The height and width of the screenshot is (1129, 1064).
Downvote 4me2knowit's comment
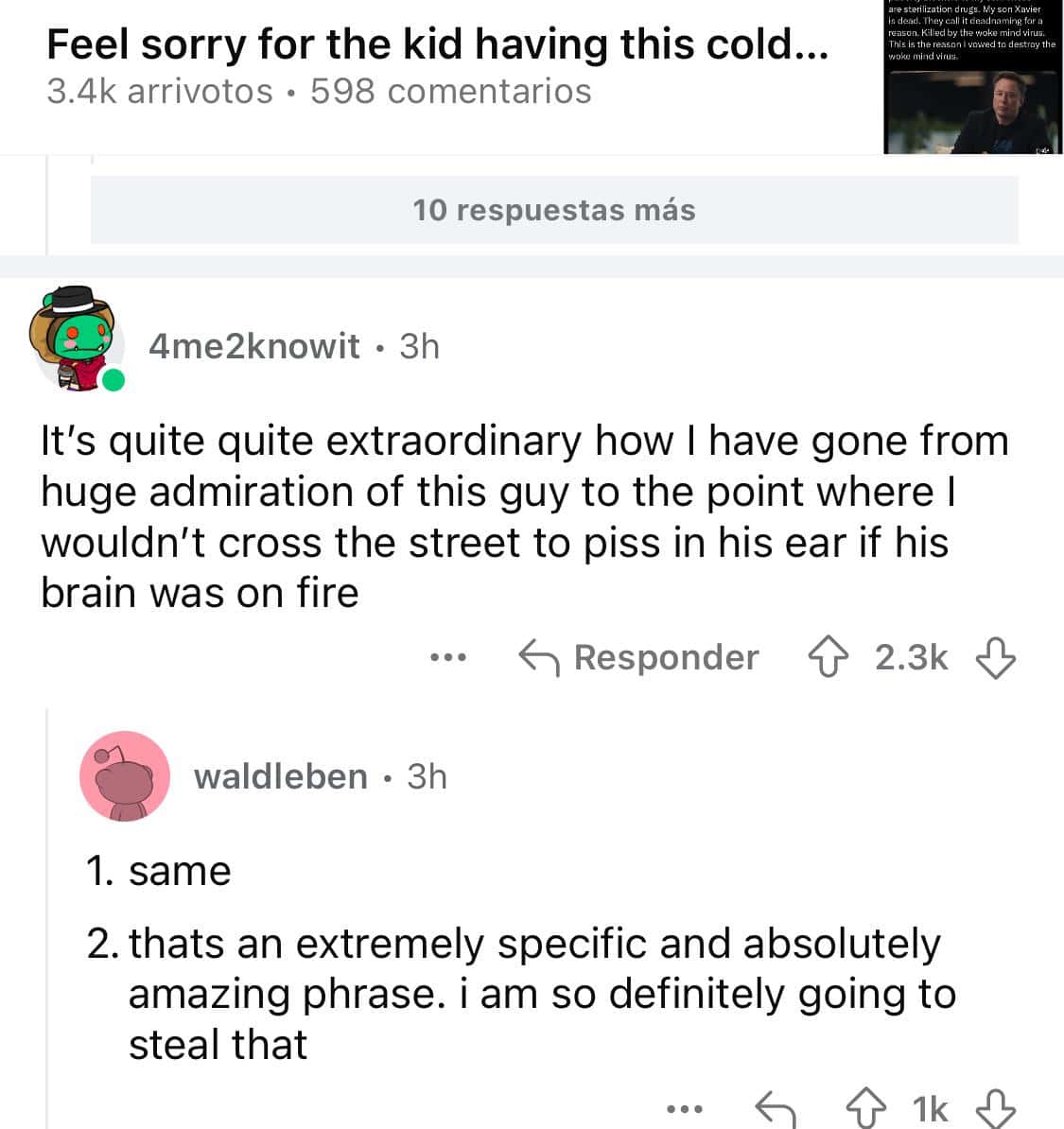point(994,657)
